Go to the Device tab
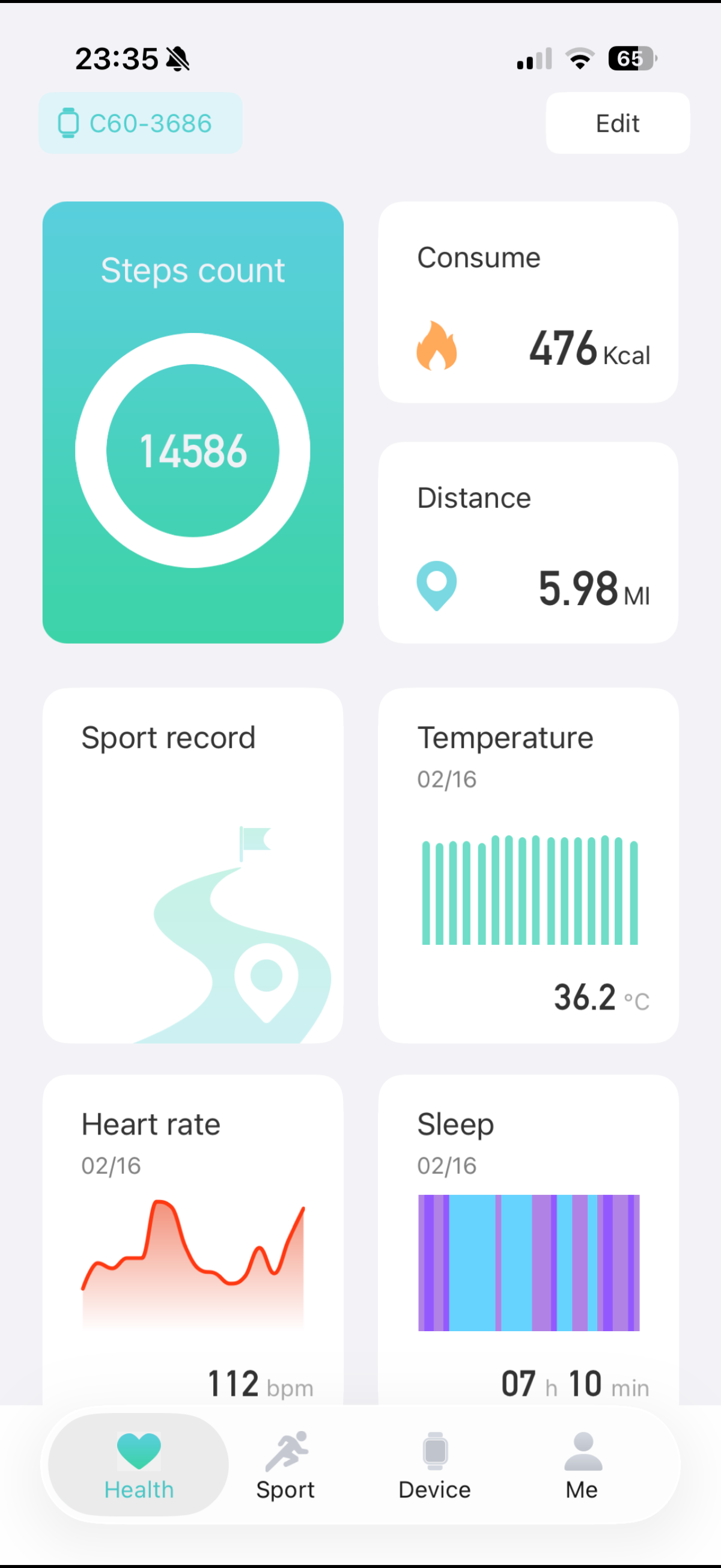Image resolution: width=721 pixels, height=1568 pixels. (434, 1465)
